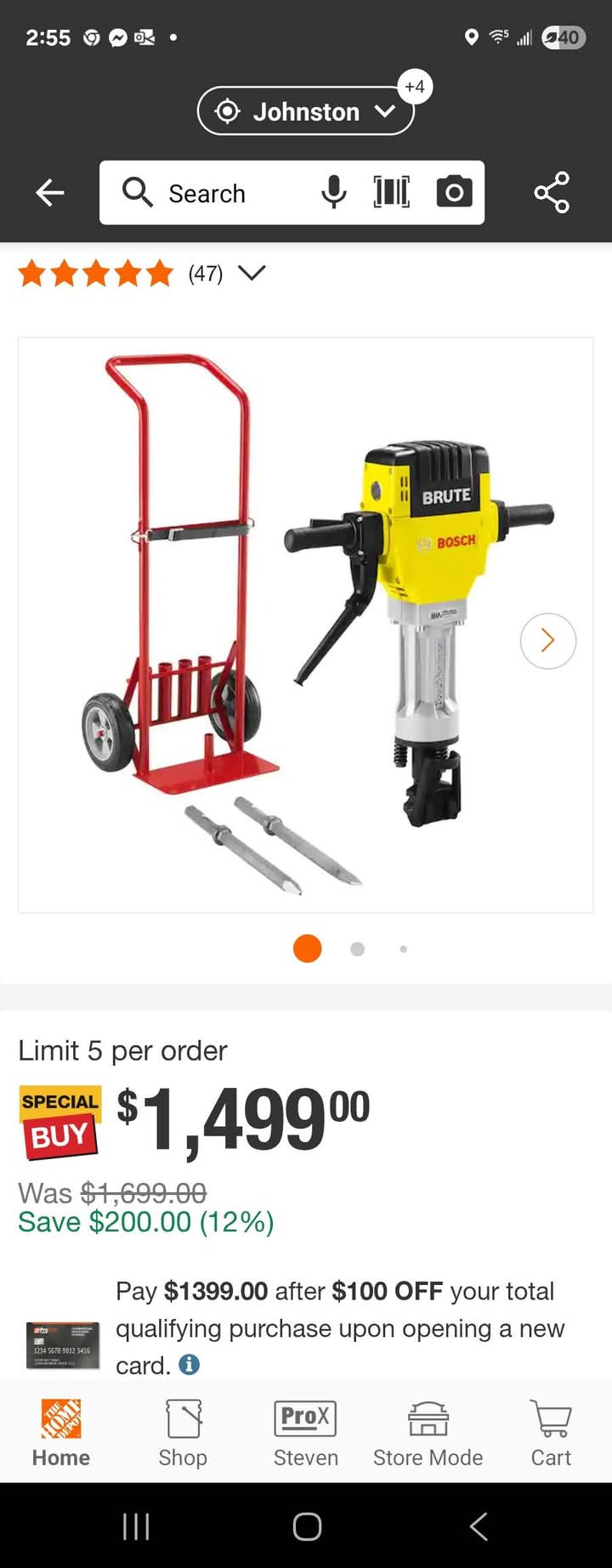Go back using the arrow icon
Screen dimensions: 612x1568
pyautogui.click(x=50, y=193)
